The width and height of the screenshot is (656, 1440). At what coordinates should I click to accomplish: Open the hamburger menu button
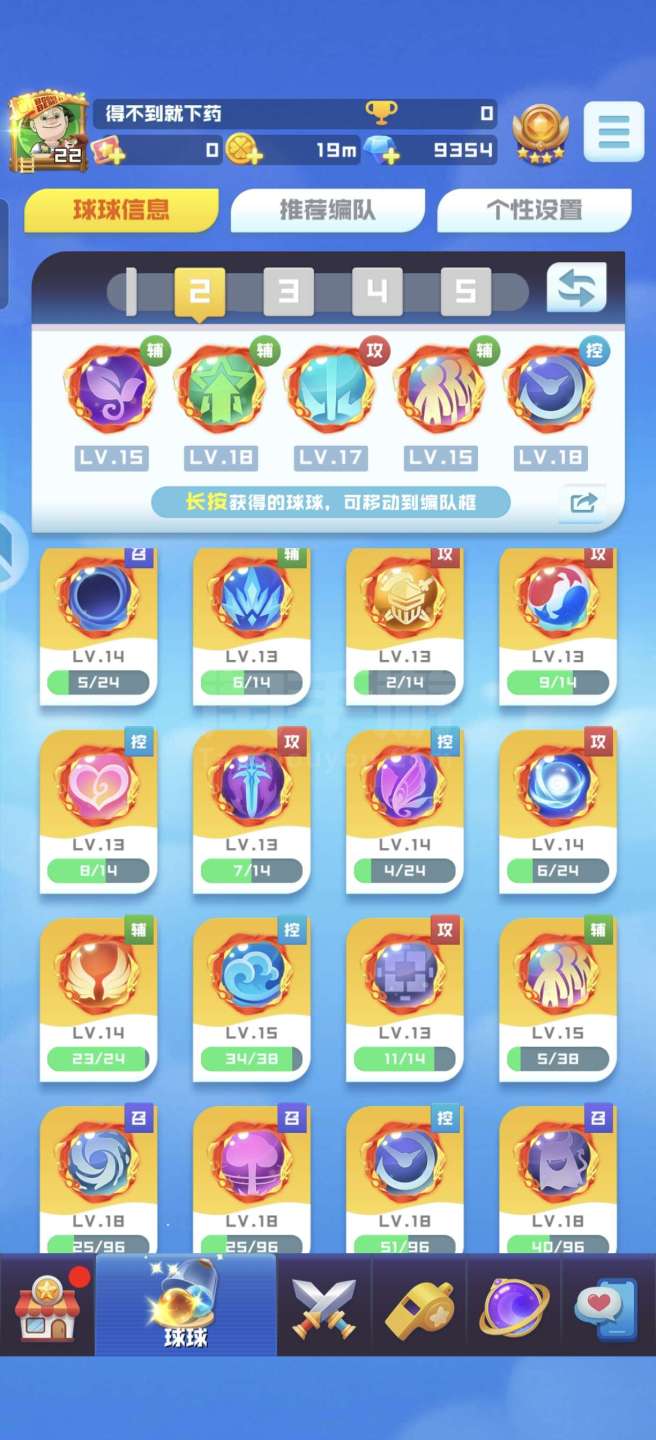tap(613, 132)
